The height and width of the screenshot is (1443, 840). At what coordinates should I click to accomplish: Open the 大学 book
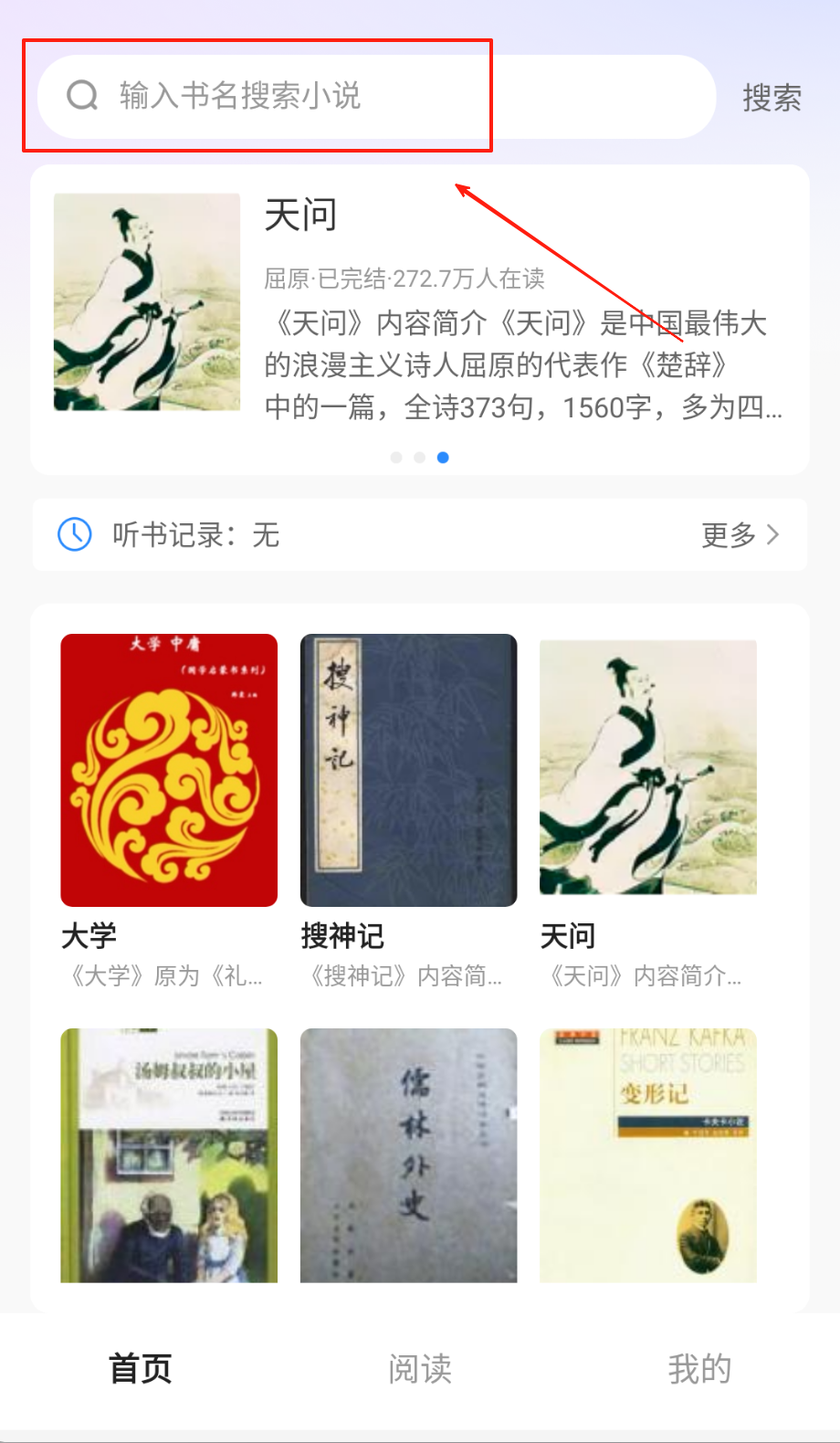point(169,770)
